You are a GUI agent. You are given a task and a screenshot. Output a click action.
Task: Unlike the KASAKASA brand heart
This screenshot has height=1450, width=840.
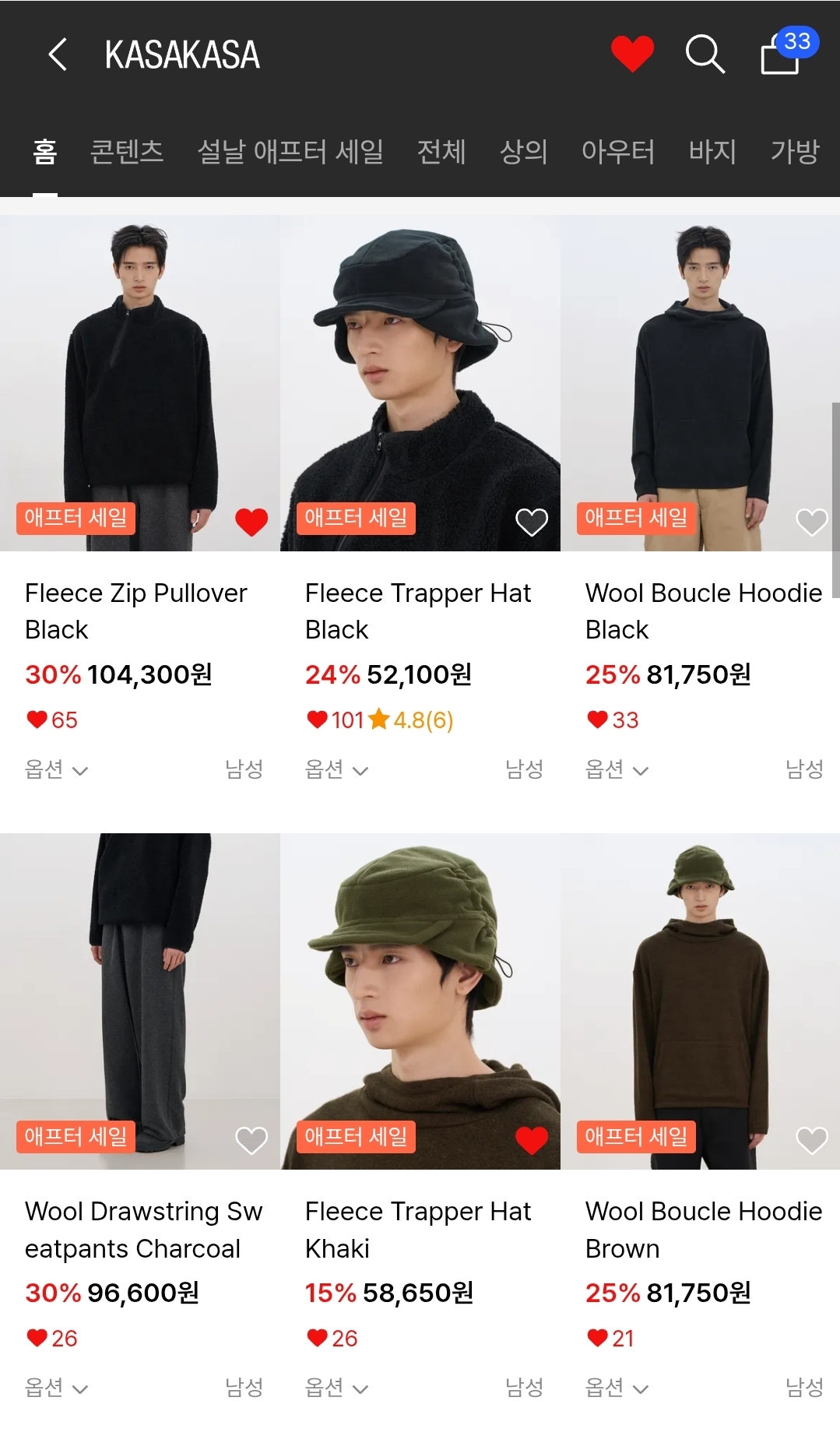pyautogui.click(x=631, y=55)
